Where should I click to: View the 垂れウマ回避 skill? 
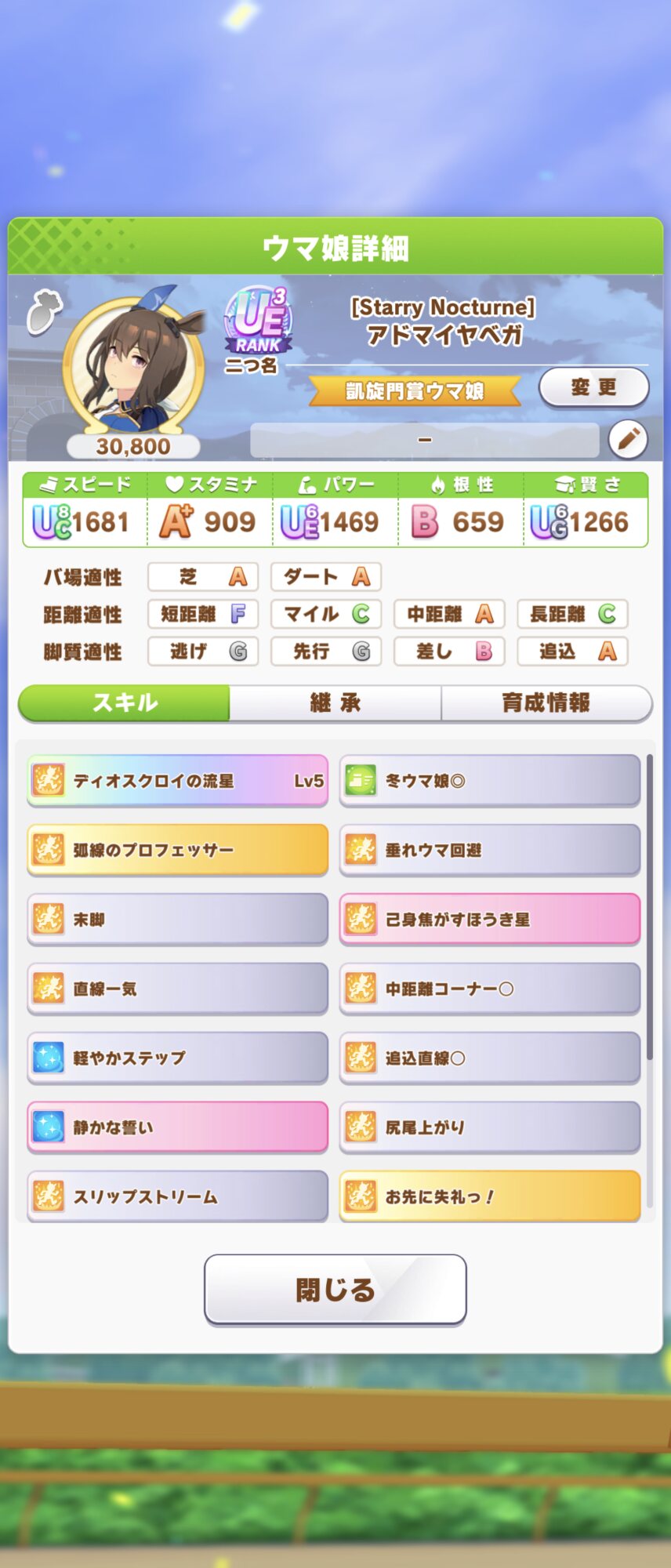click(x=490, y=850)
